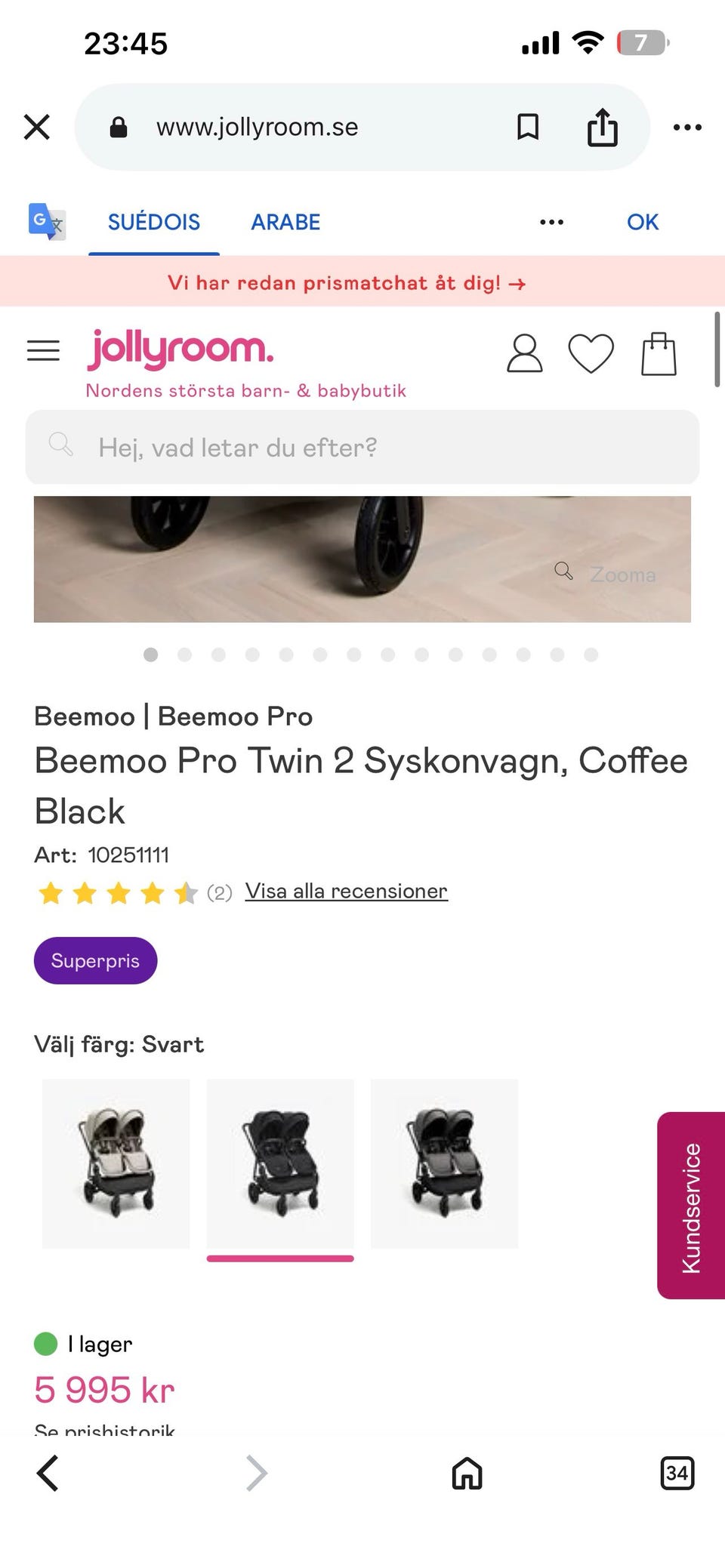Screen dimensions: 725x1568
Task: Switch translation to Arabe
Action: 285,222
